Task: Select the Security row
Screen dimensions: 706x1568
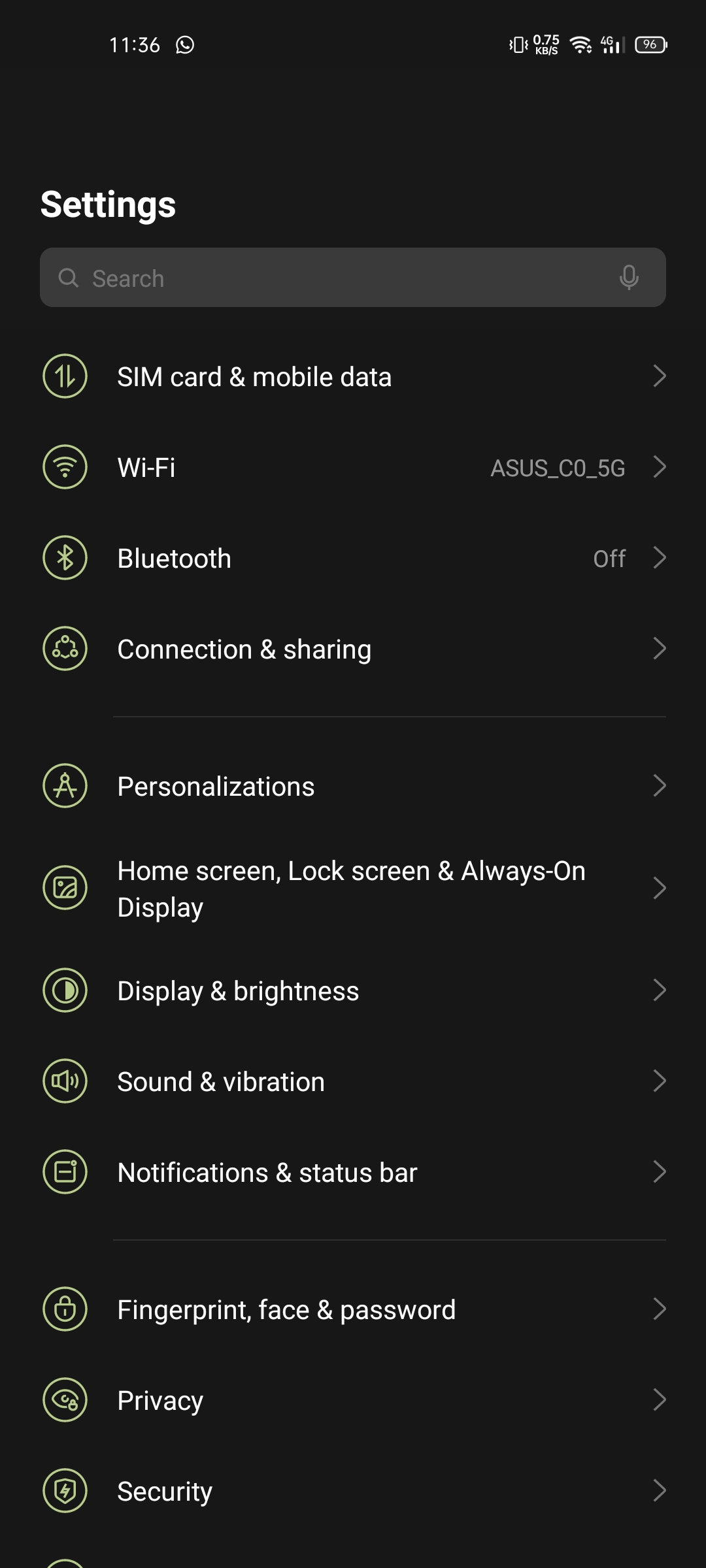Action: [x=353, y=1491]
